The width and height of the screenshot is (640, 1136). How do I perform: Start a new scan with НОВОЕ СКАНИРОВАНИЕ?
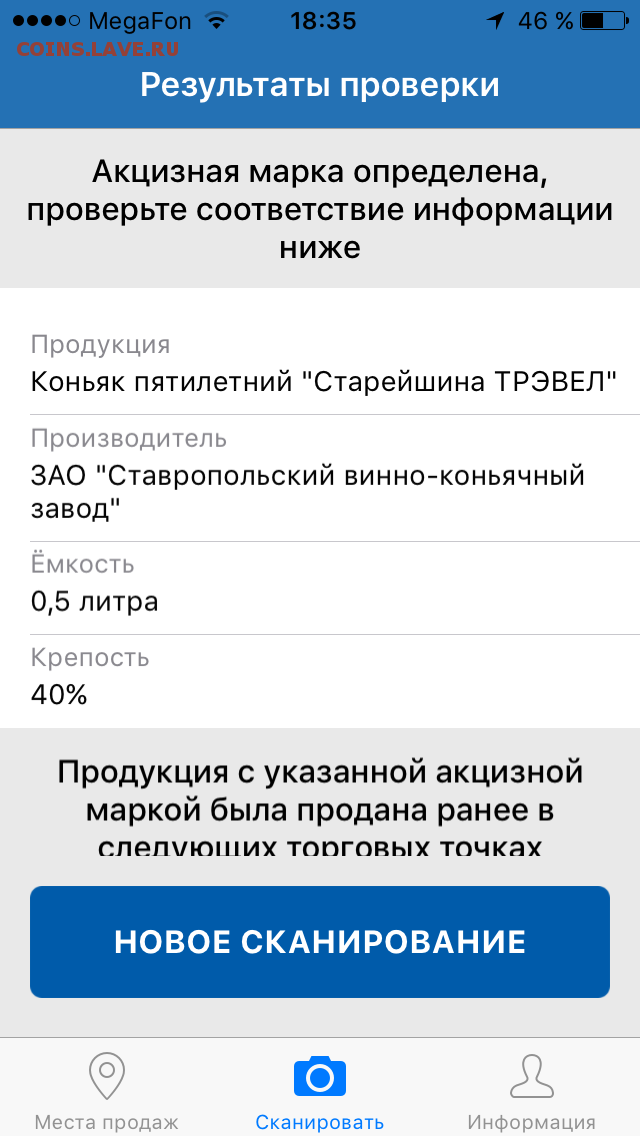click(320, 941)
